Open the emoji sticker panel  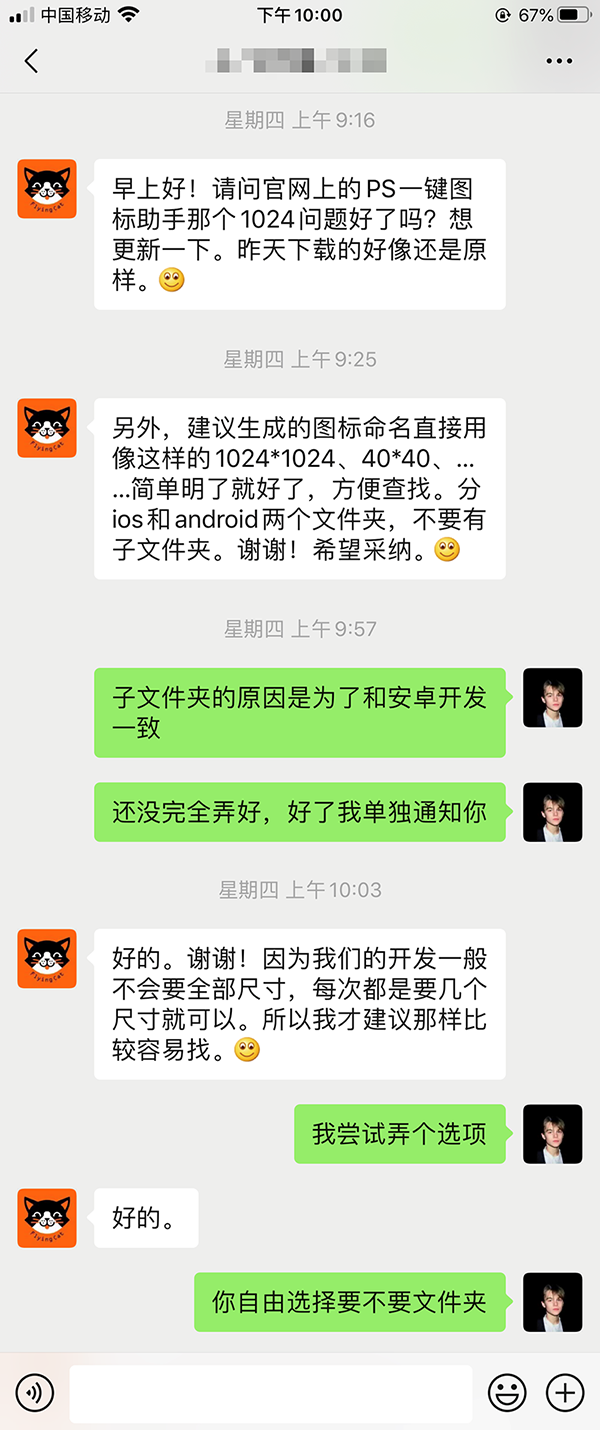point(507,1392)
